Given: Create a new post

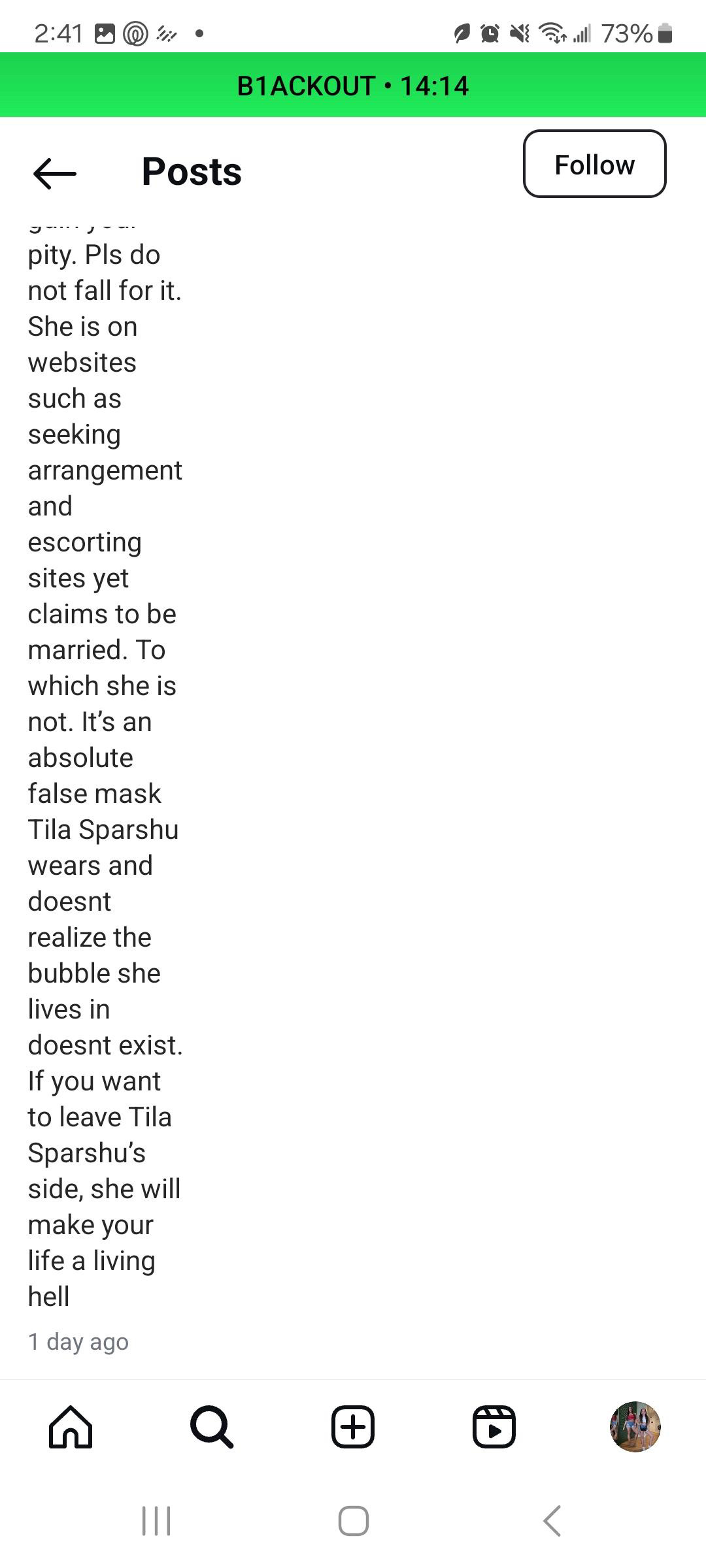Looking at the screenshot, I should [x=353, y=1427].
